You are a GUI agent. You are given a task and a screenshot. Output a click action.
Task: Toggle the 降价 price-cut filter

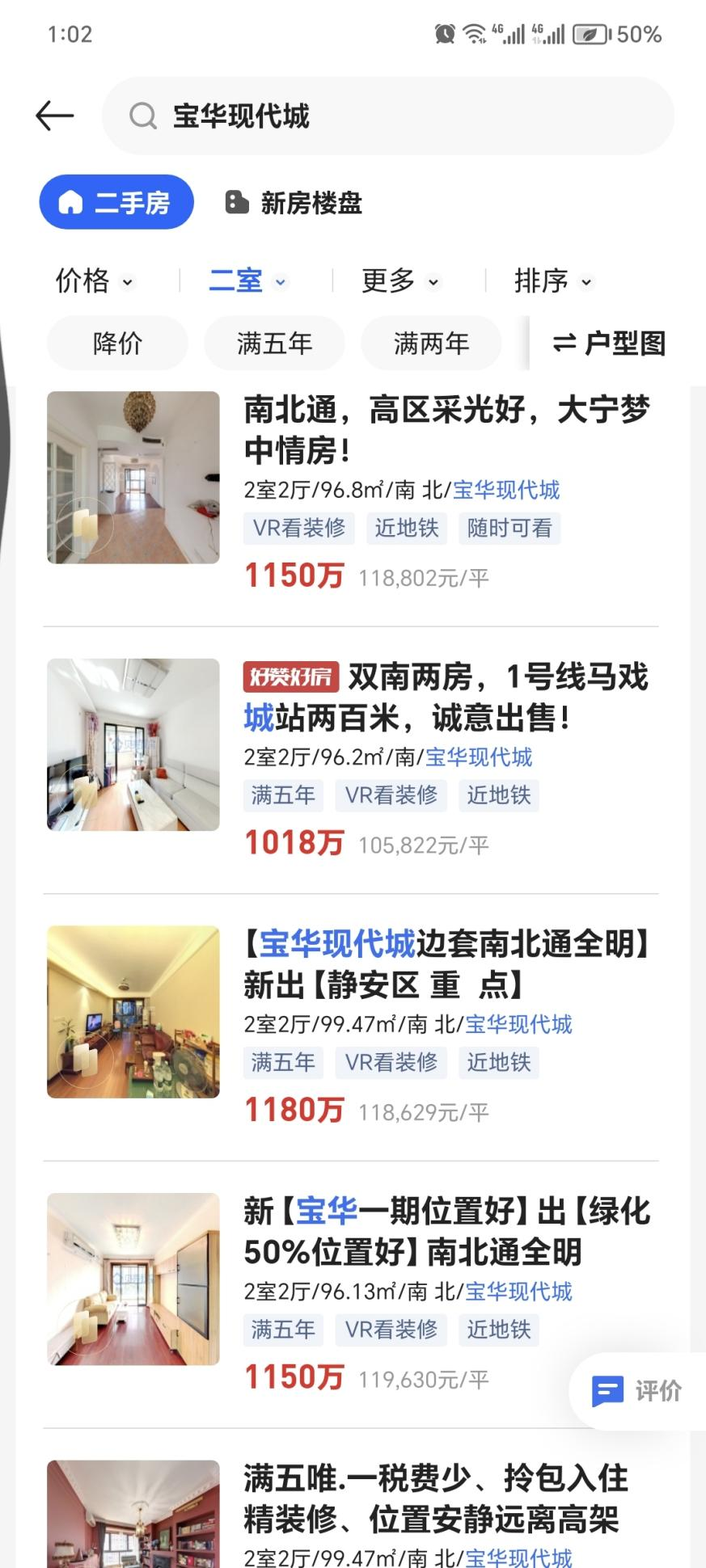tap(117, 343)
